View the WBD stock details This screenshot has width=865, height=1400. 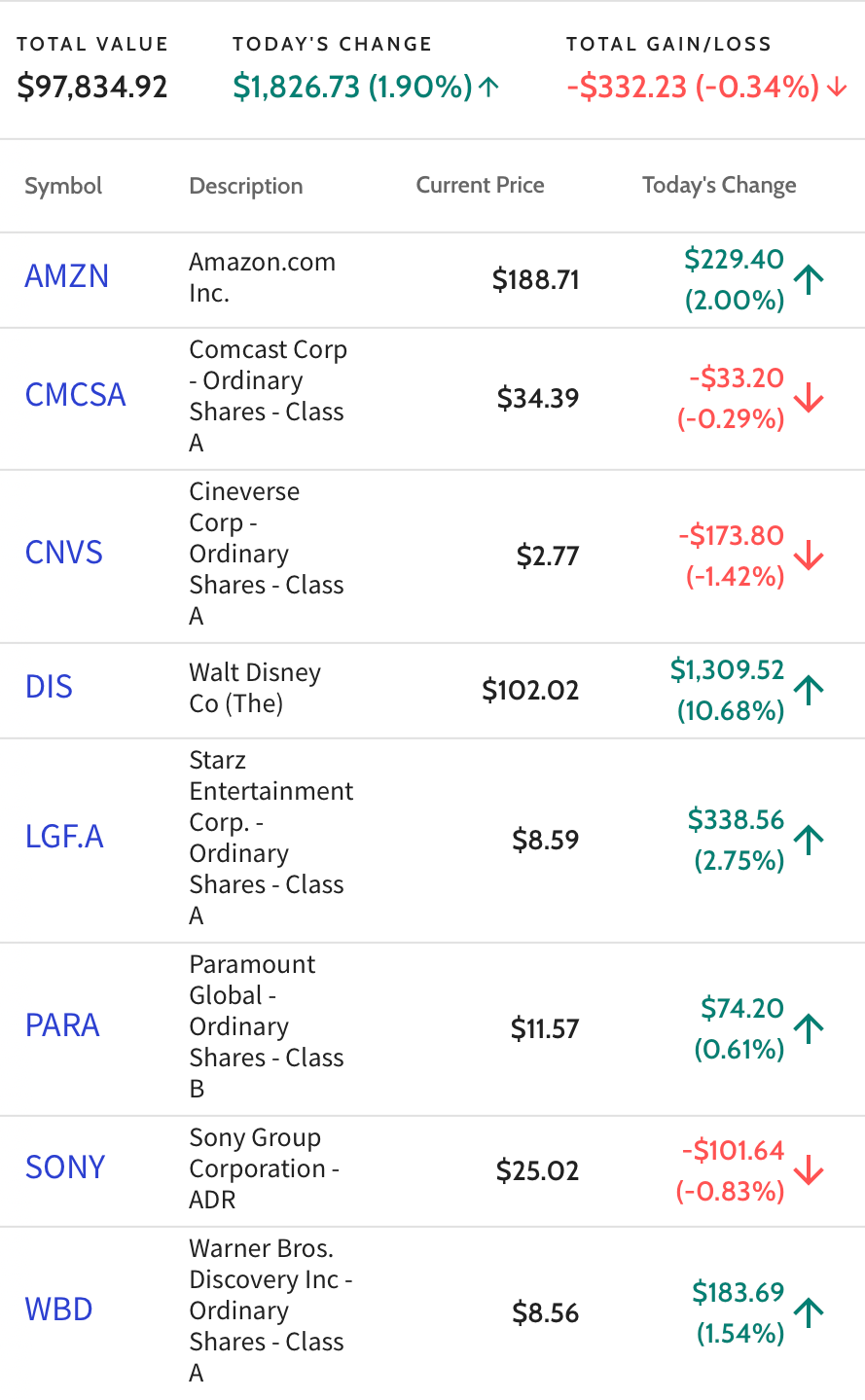[x=58, y=1310]
